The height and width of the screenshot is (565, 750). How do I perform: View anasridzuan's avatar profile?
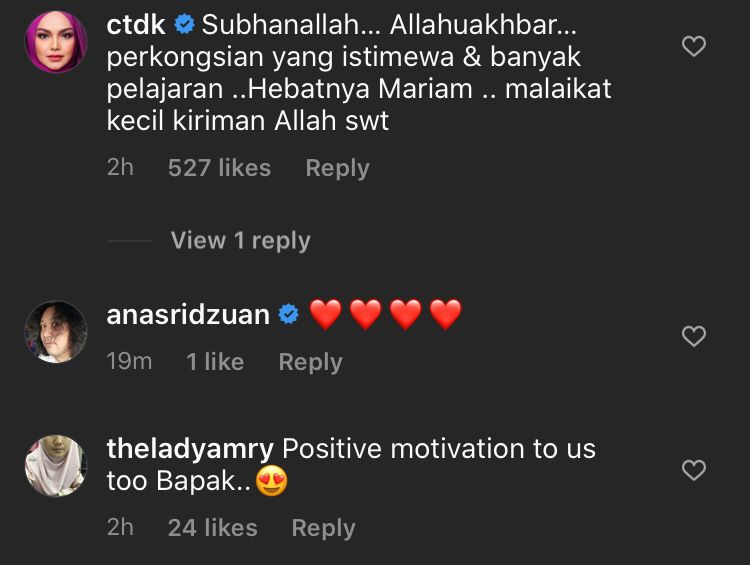[56, 331]
